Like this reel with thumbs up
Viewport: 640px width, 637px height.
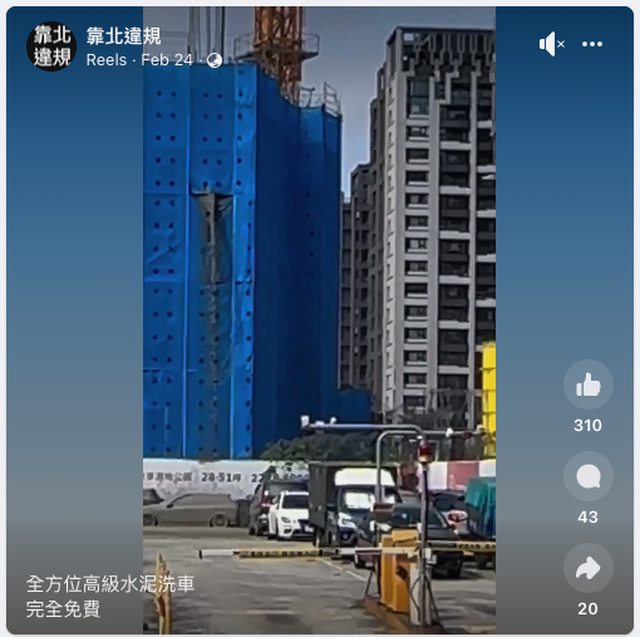click(x=588, y=385)
